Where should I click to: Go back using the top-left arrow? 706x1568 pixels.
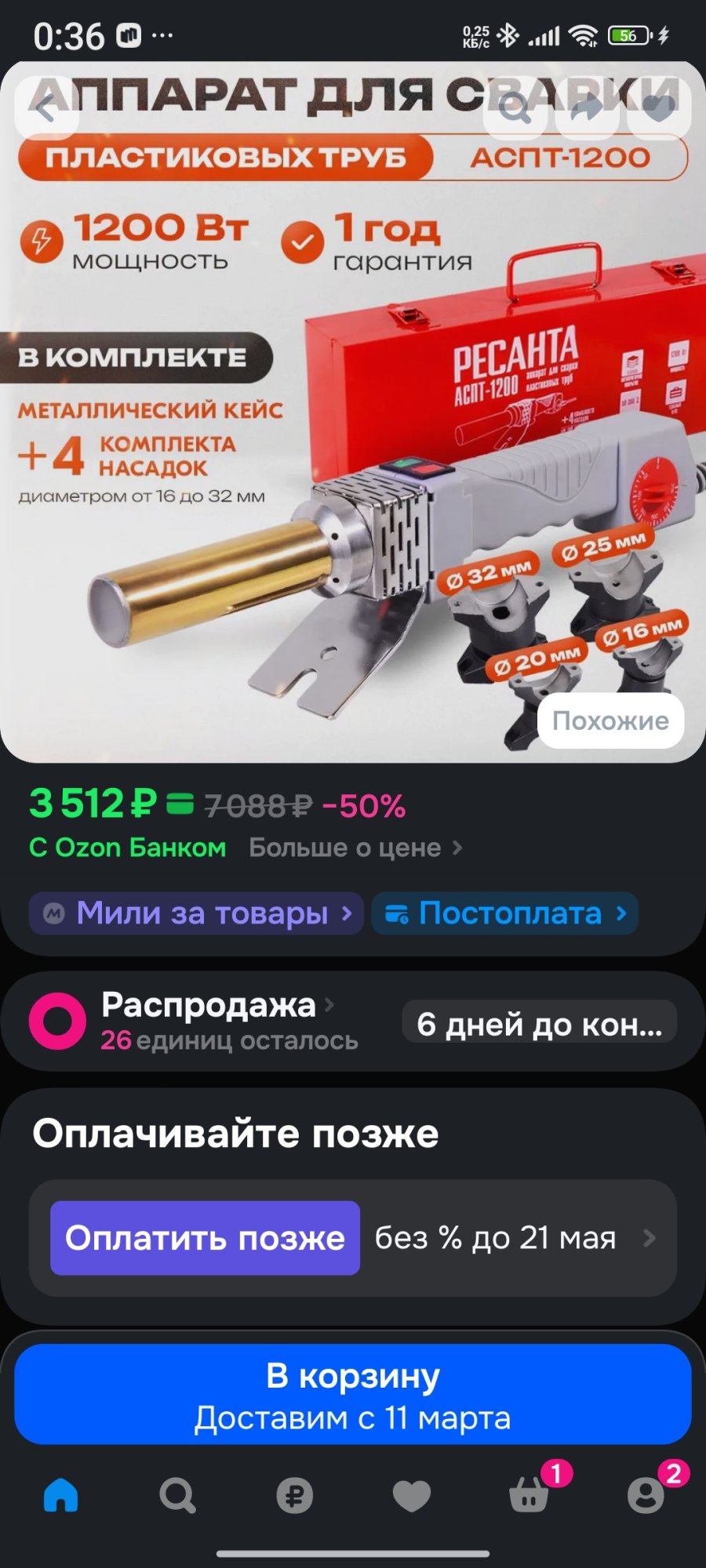pyautogui.click(x=45, y=108)
